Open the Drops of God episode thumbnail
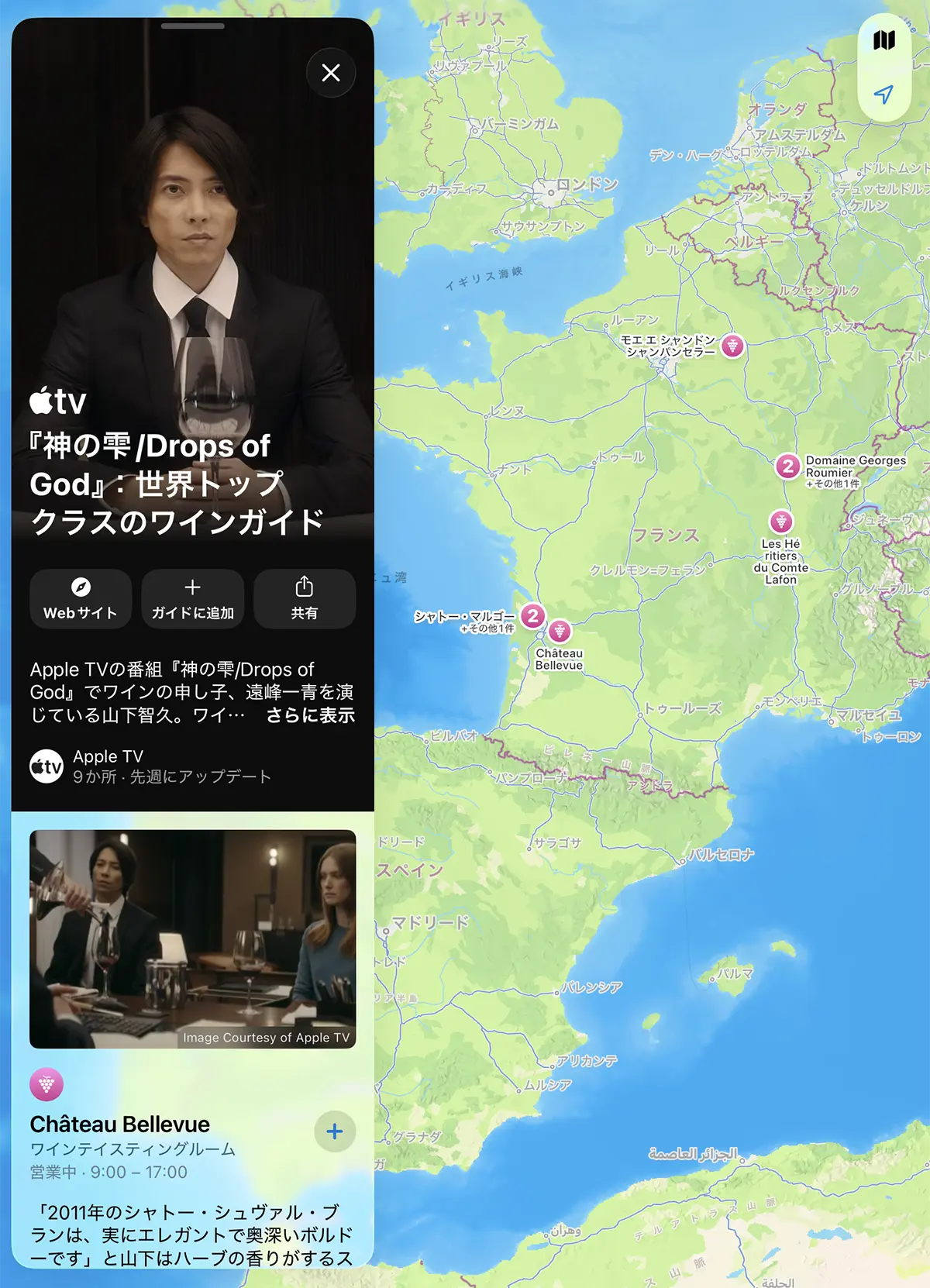 click(x=192, y=939)
